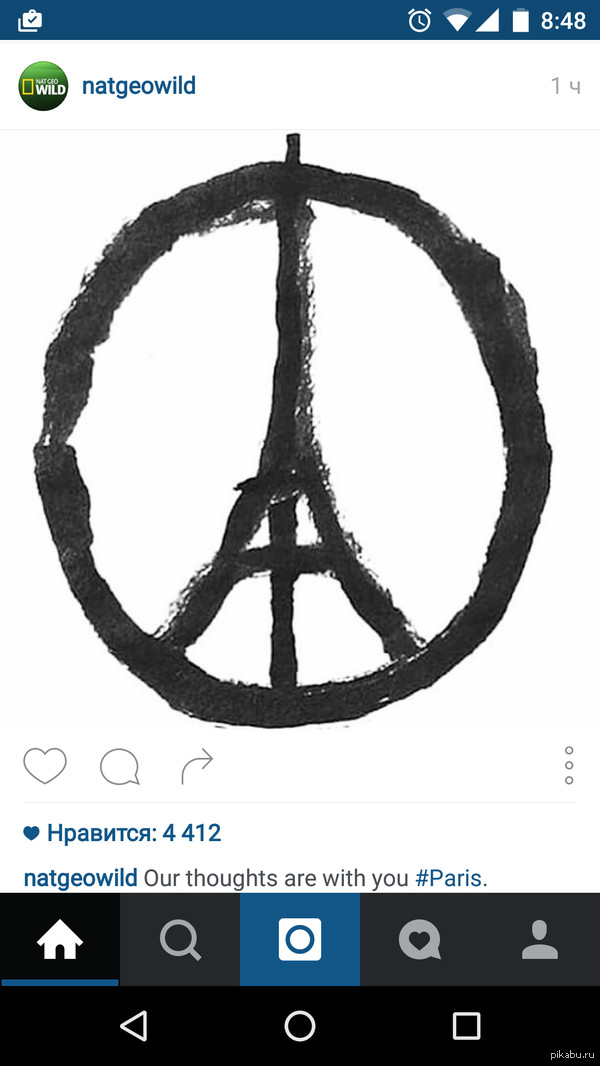Tap the system back button

[x=133, y=1025]
